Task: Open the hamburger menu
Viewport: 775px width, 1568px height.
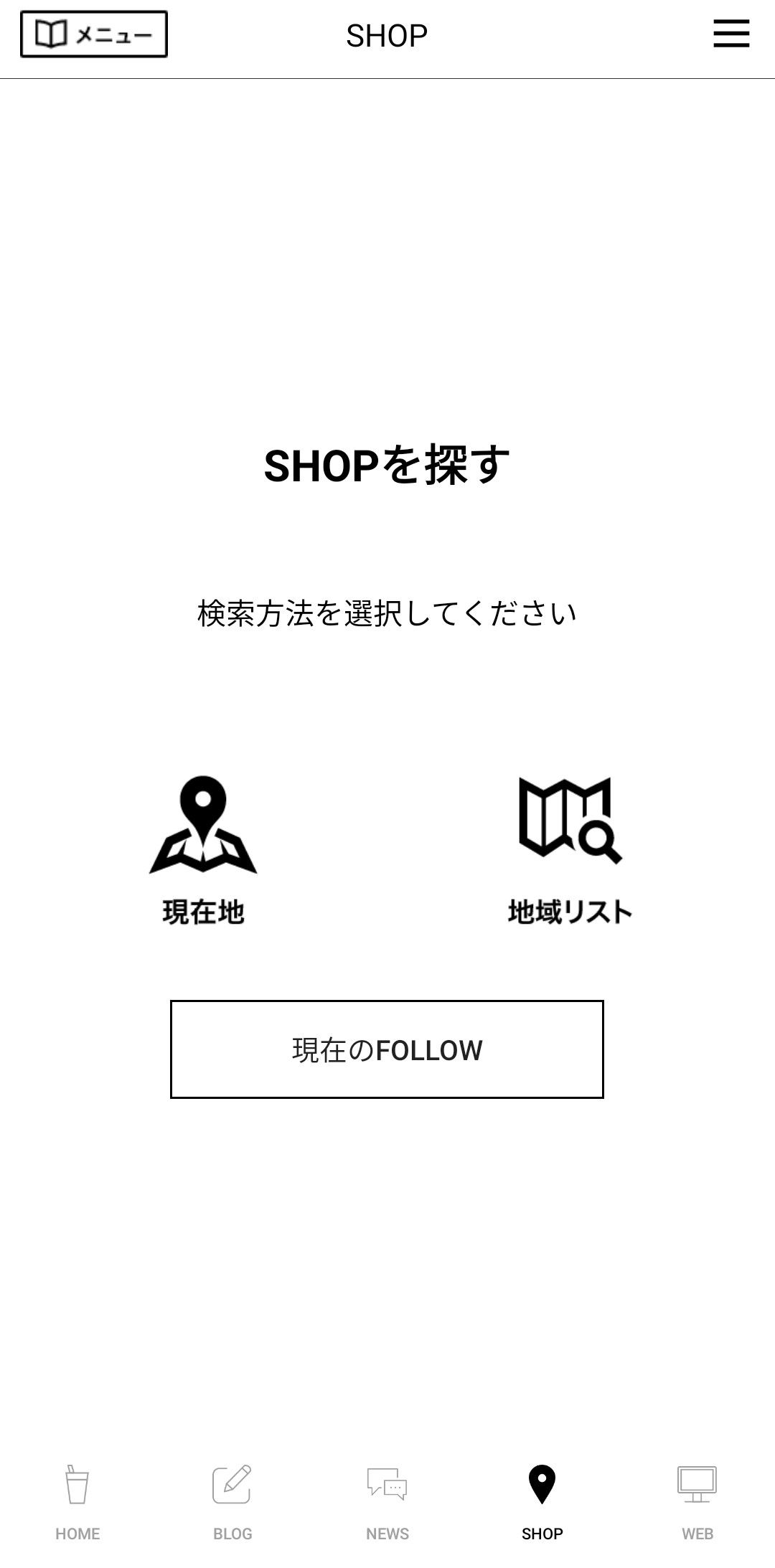Action: tap(731, 34)
